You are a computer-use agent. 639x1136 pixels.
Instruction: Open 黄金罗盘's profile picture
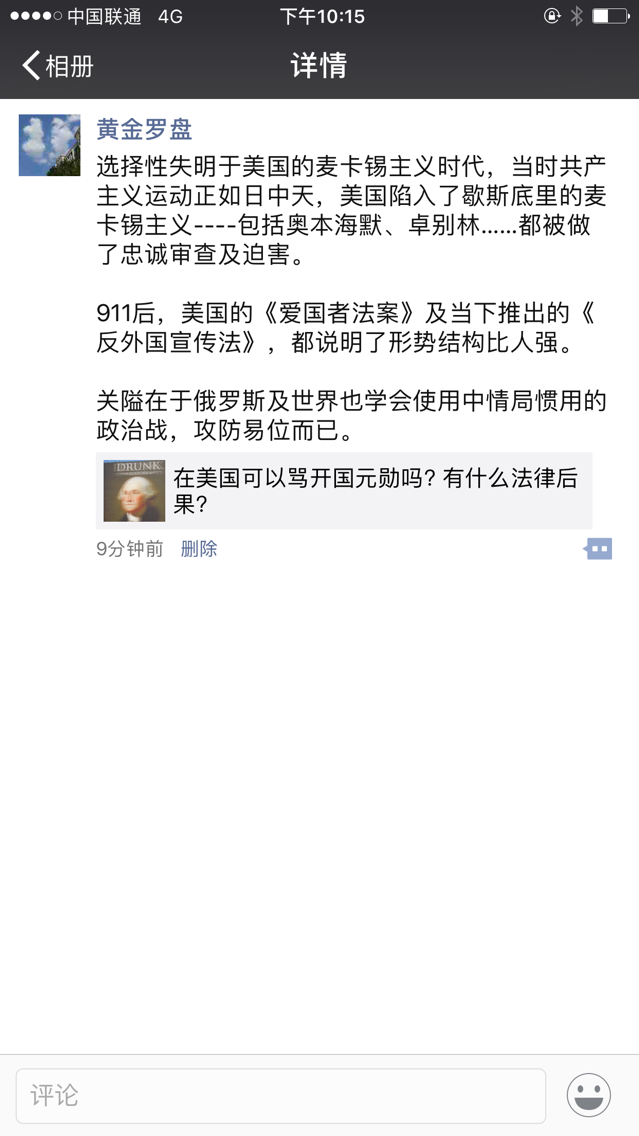pos(49,145)
